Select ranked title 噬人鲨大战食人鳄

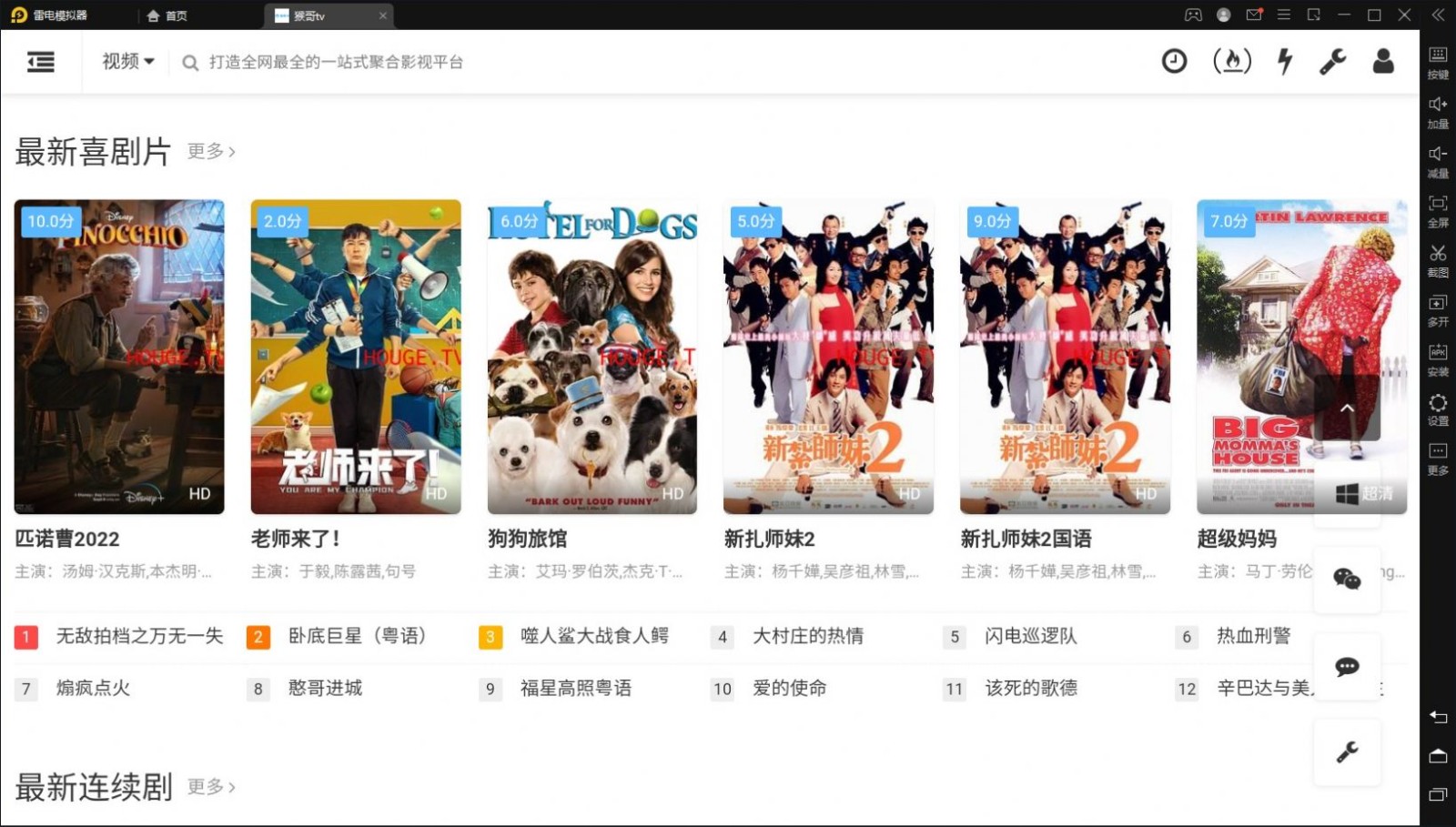(x=594, y=636)
